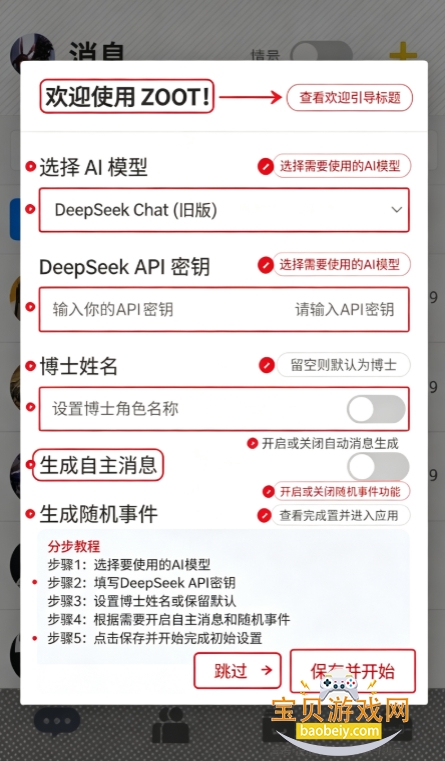This screenshot has width=445, height=761.
Task: Expand the DeepSeek Chat (旧版) model dropdown
Action: [224, 210]
